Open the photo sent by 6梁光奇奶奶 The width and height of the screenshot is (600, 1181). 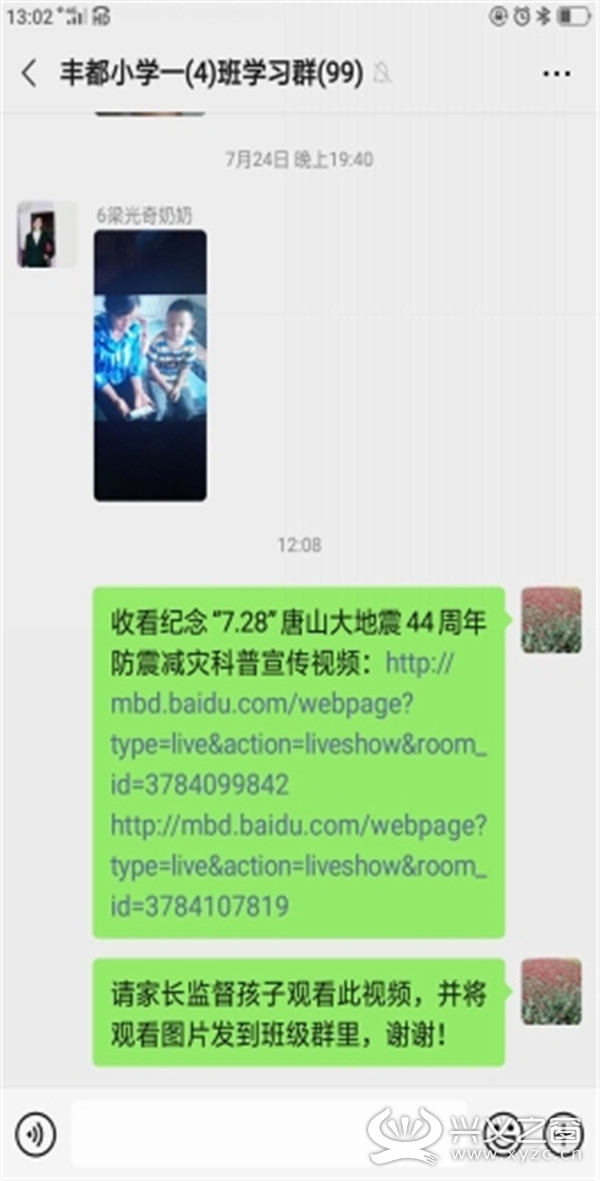click(150, 365)
